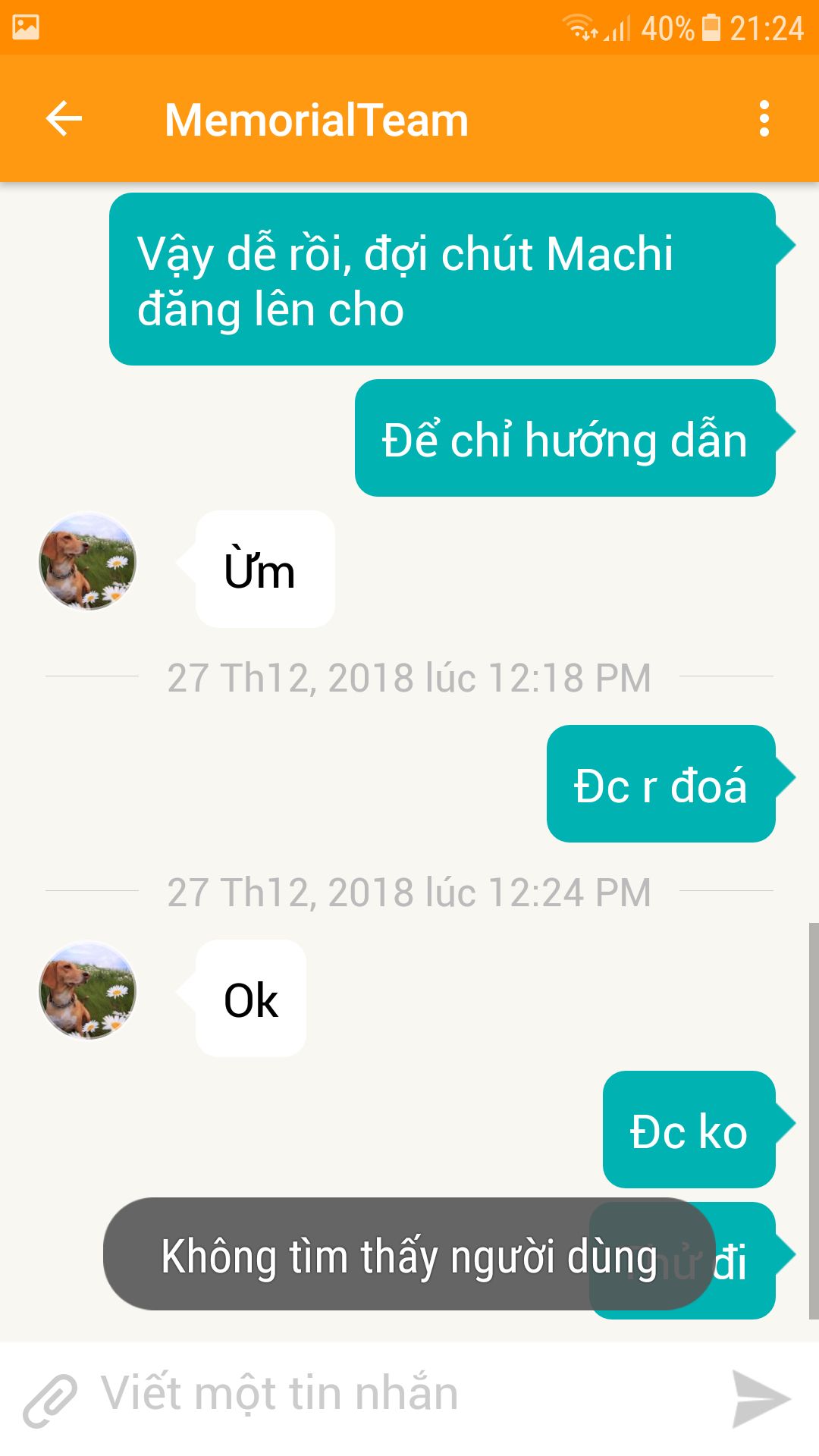
Task: Go back using the top-left arrow
Action: point(64,119)
